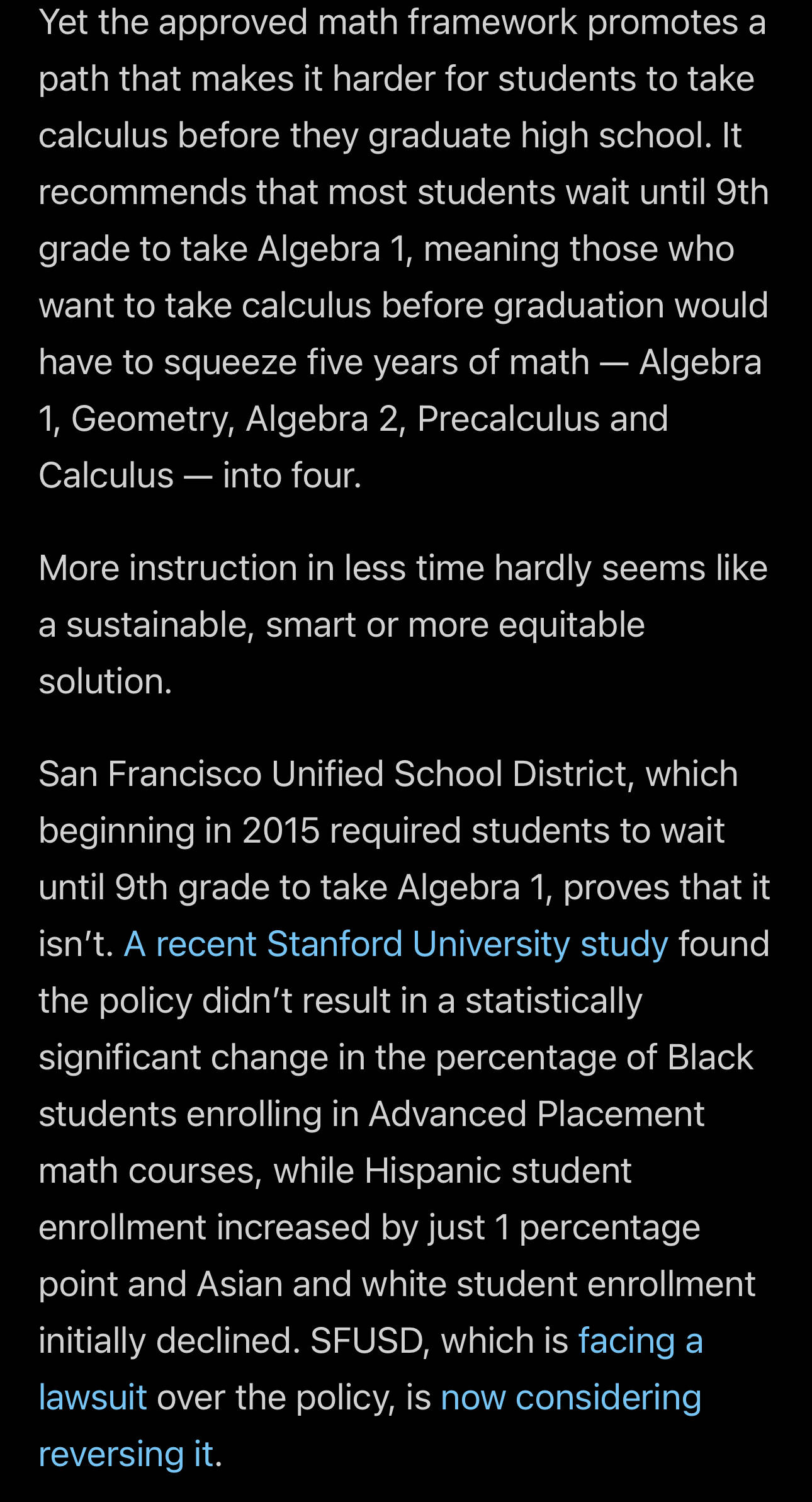Open the recent Stanford University study link
812x1502 pixels.
pyautogui.click(x=395, y=944)
